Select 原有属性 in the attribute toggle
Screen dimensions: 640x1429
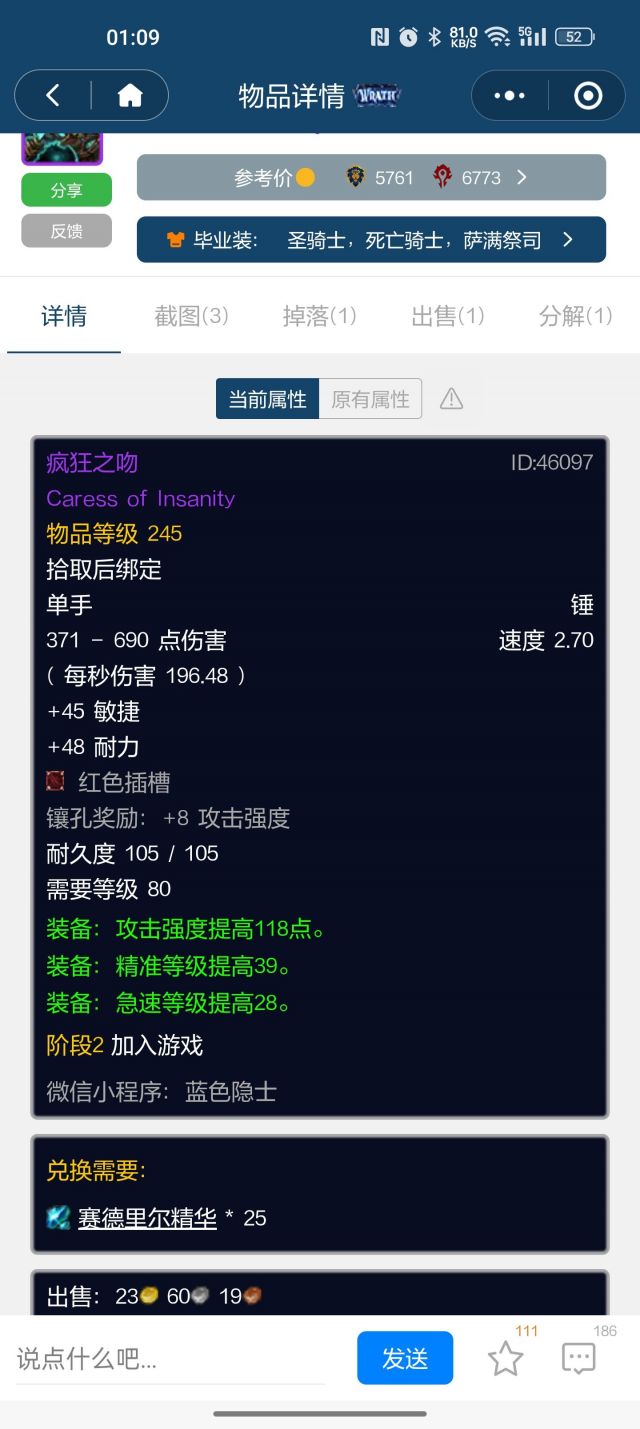coord(370,399)
